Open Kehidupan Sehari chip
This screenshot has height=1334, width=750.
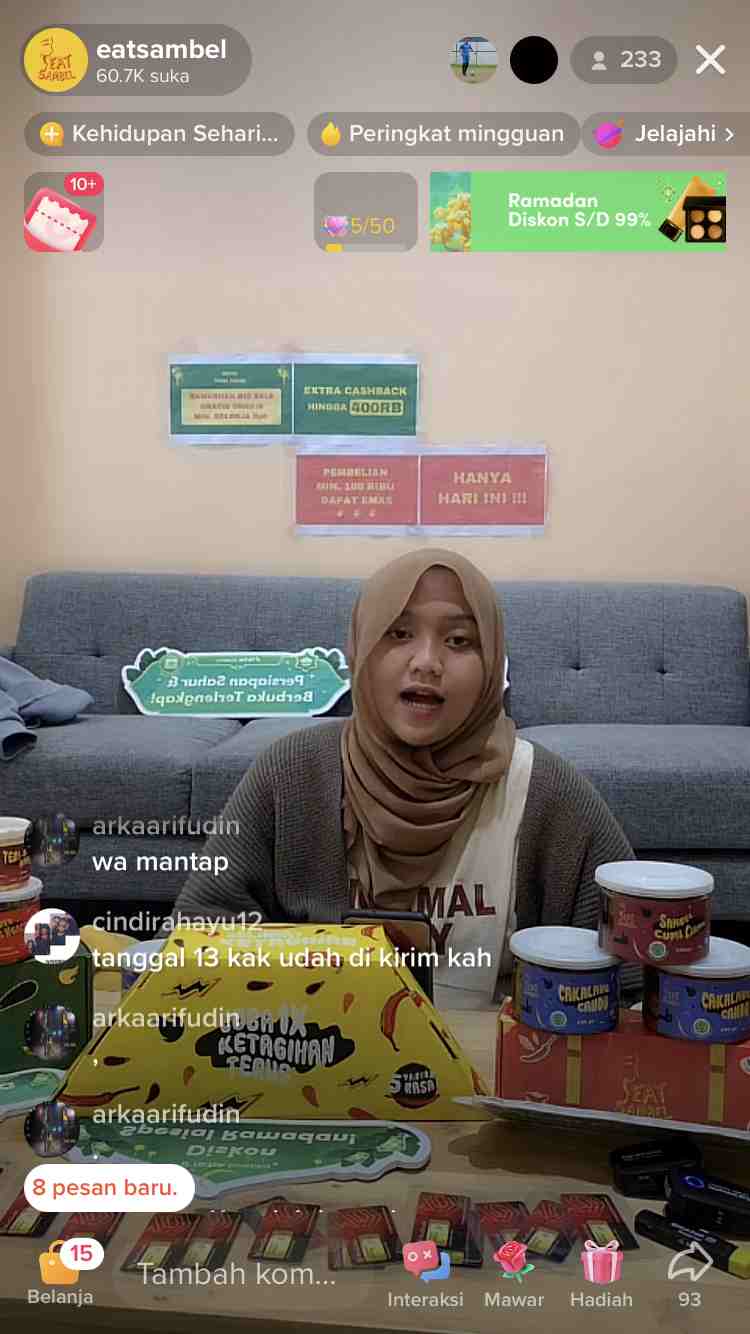pyautogui.click(x=160, y=134)
